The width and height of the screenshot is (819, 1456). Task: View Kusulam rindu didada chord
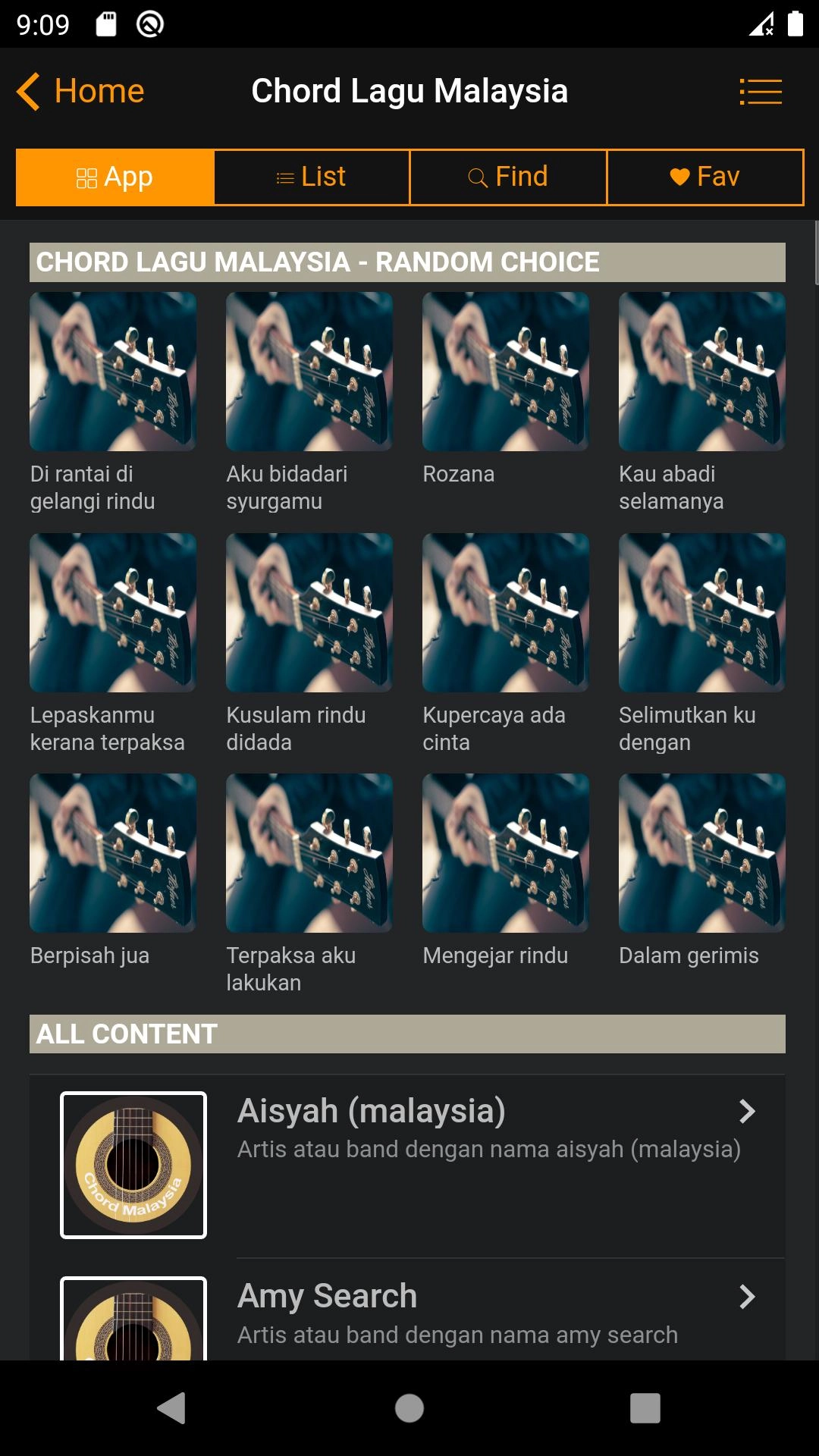309,613
